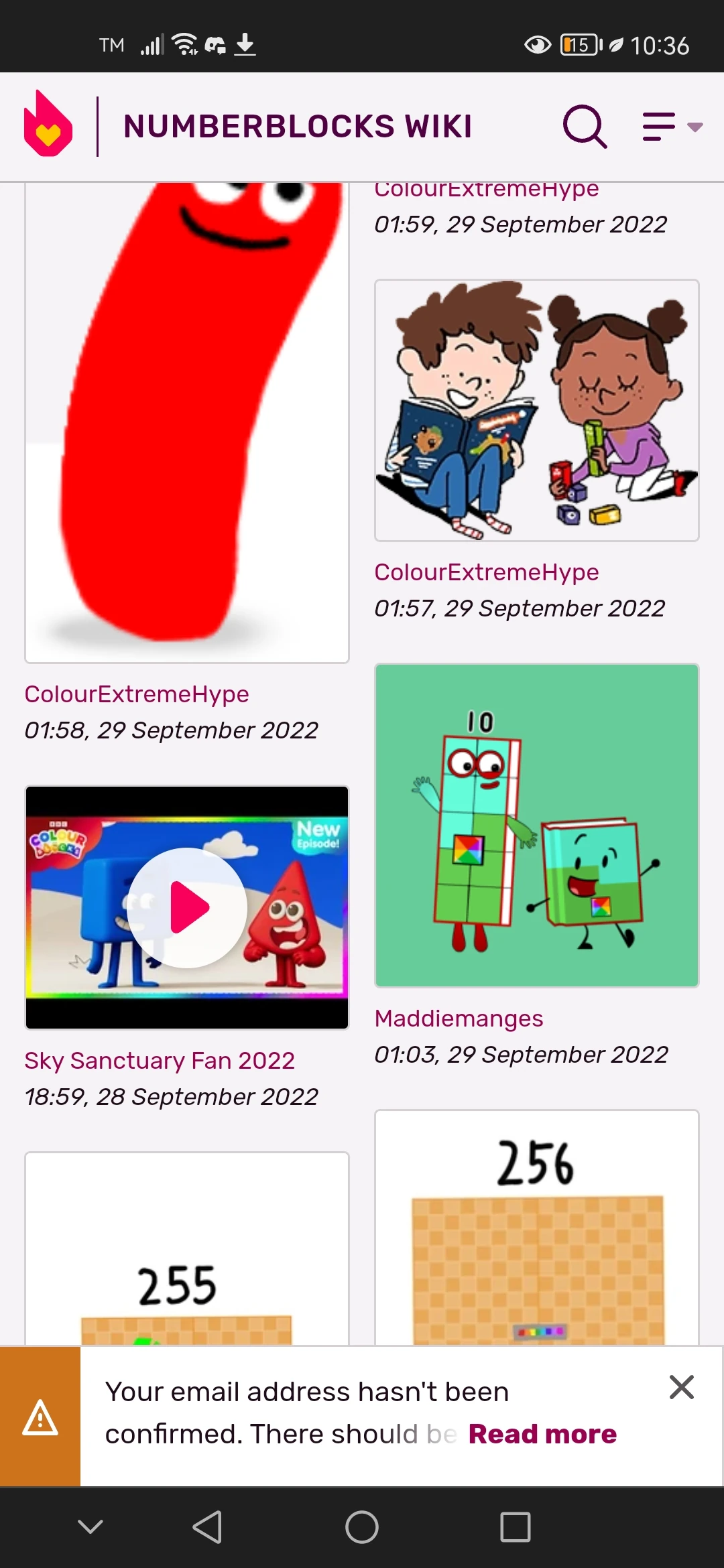The height and width of the screenshot is (1568, 724).
Task: Dismiss the email confirmation warning
Action: point(681,1387)
